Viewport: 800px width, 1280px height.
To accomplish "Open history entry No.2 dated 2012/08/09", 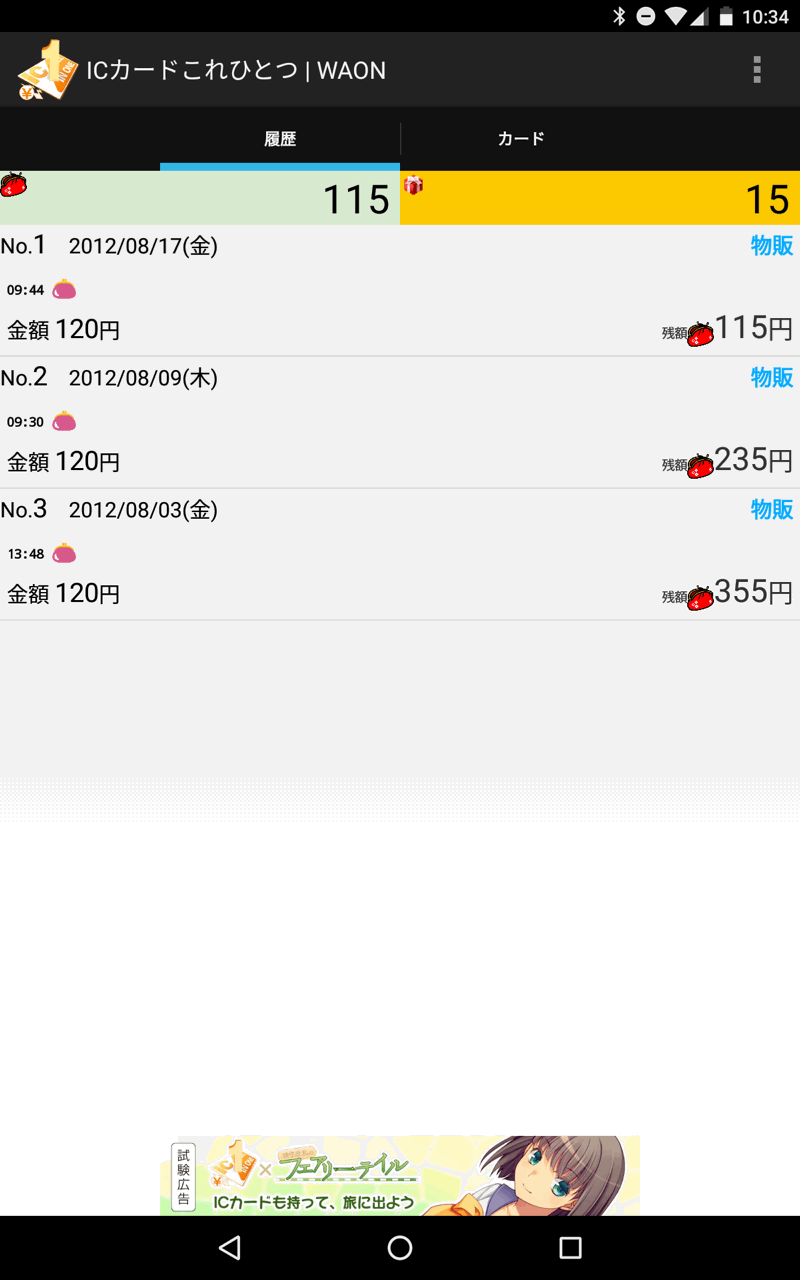I will (400, 422).
